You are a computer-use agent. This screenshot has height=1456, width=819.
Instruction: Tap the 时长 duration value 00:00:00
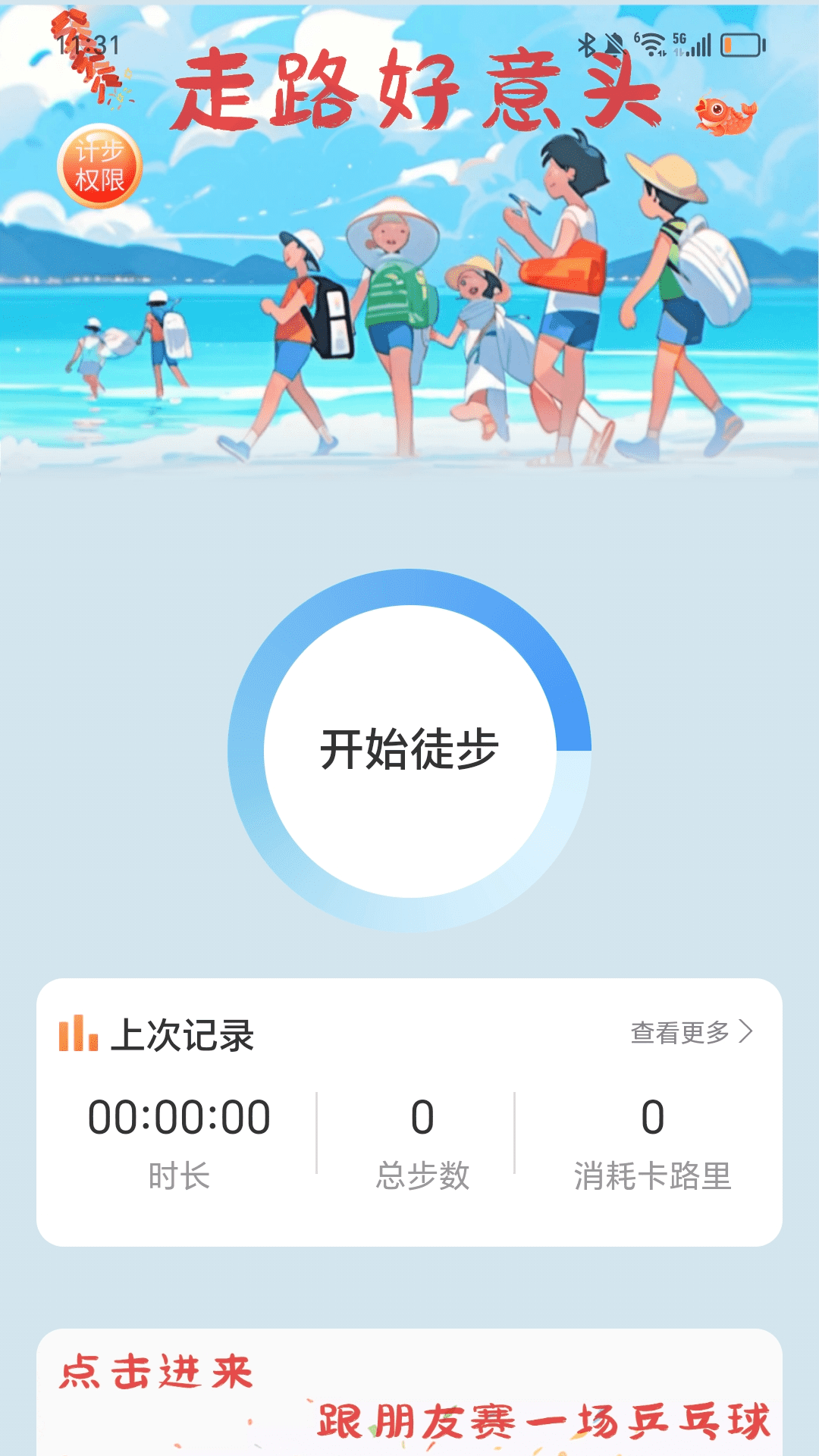(182, 1115)
